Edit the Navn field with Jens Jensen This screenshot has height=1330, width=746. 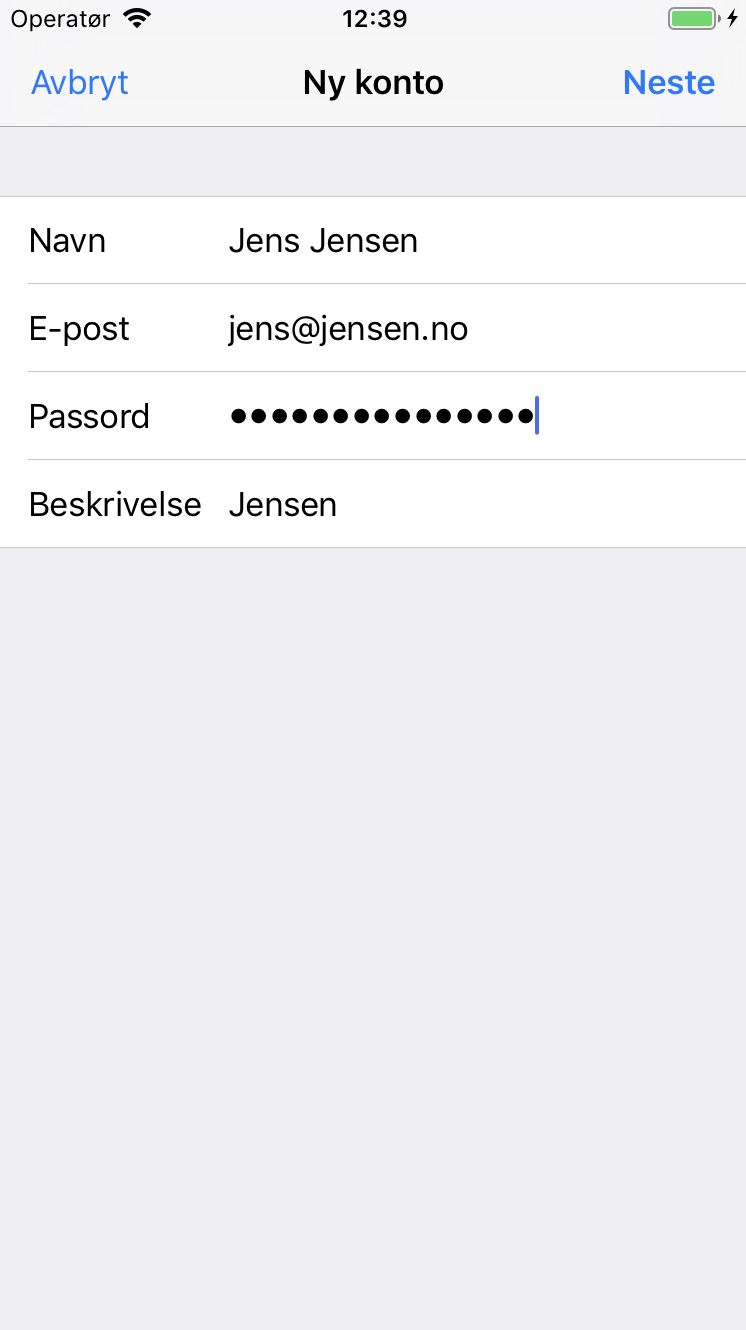coord(373,241)
